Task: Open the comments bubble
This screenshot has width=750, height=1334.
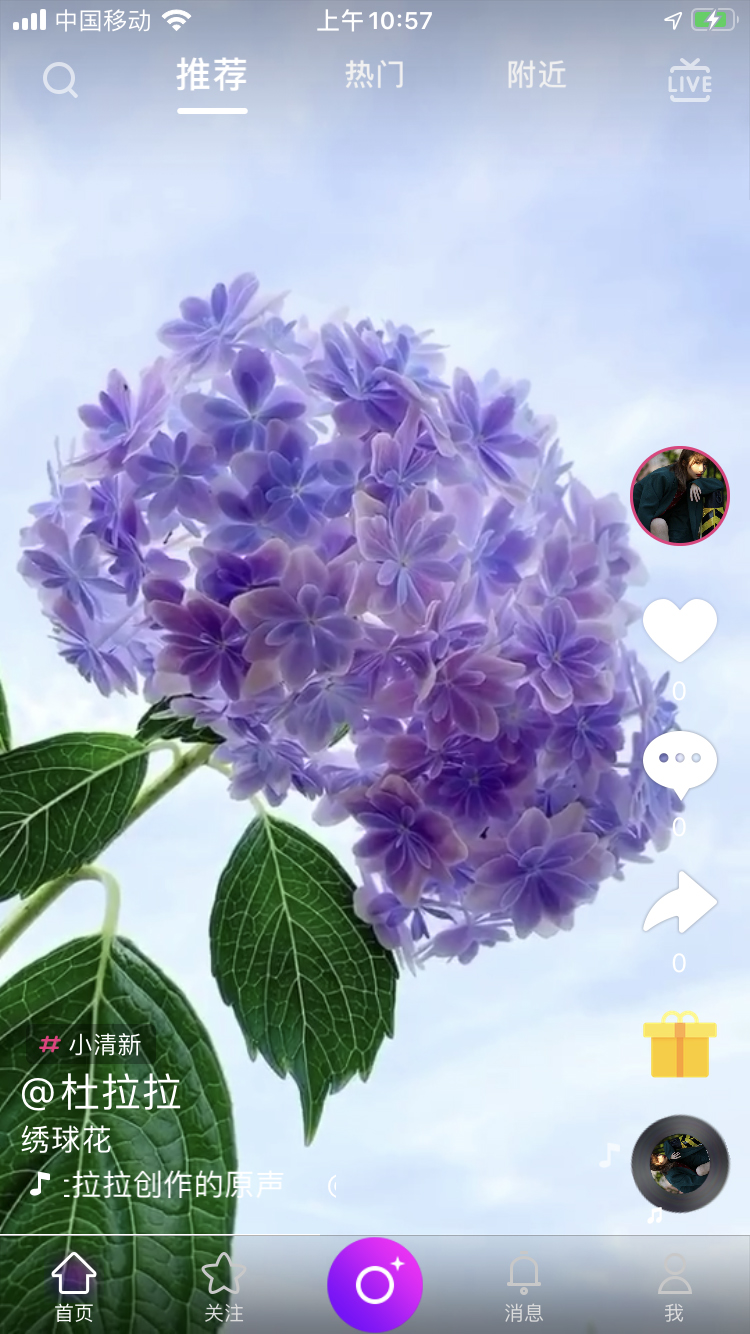Action: tap(680, 763)
